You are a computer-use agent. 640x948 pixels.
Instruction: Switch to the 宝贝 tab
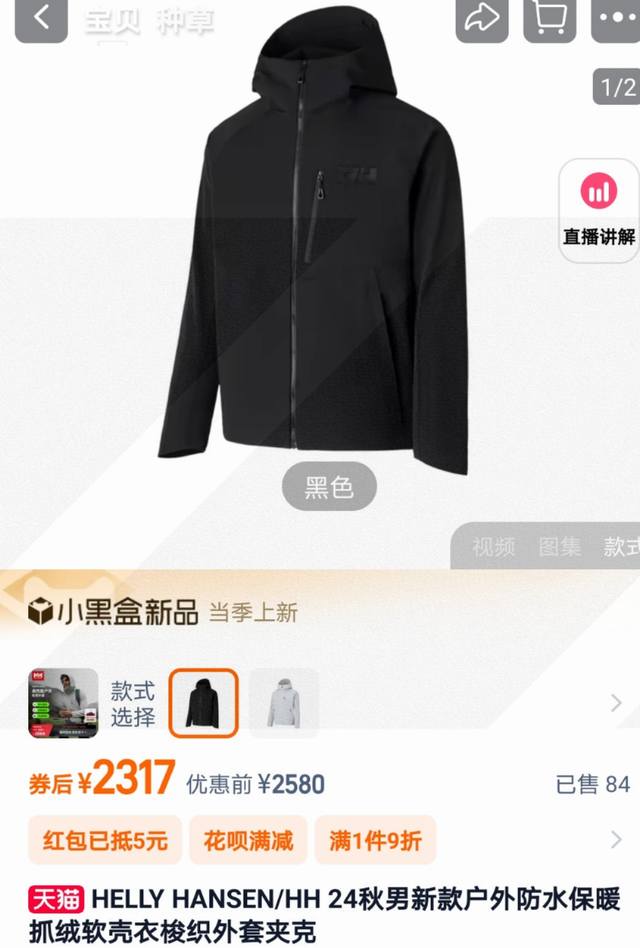pyautogui.click(x=112, y=22)
